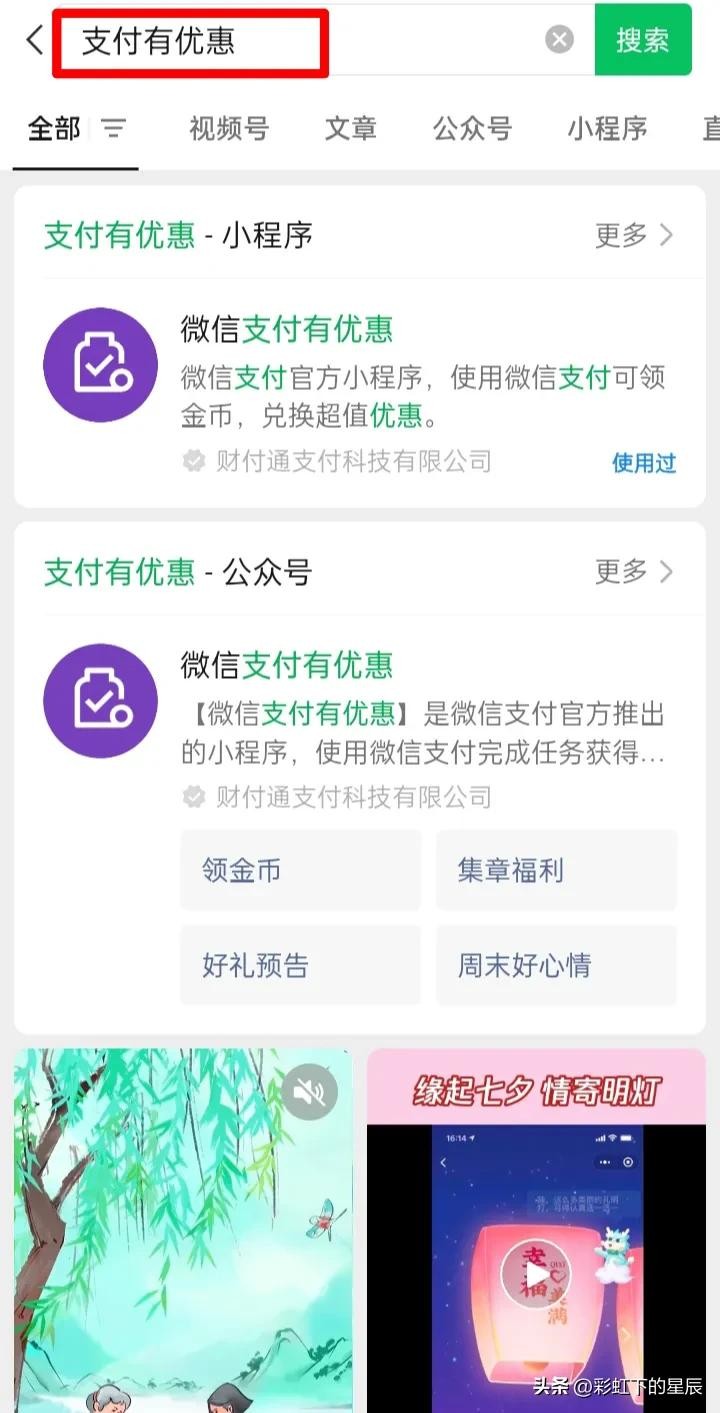The image size is (720, 1413).
Task: Go back using the top-left arrow
Action: [35, 40]
